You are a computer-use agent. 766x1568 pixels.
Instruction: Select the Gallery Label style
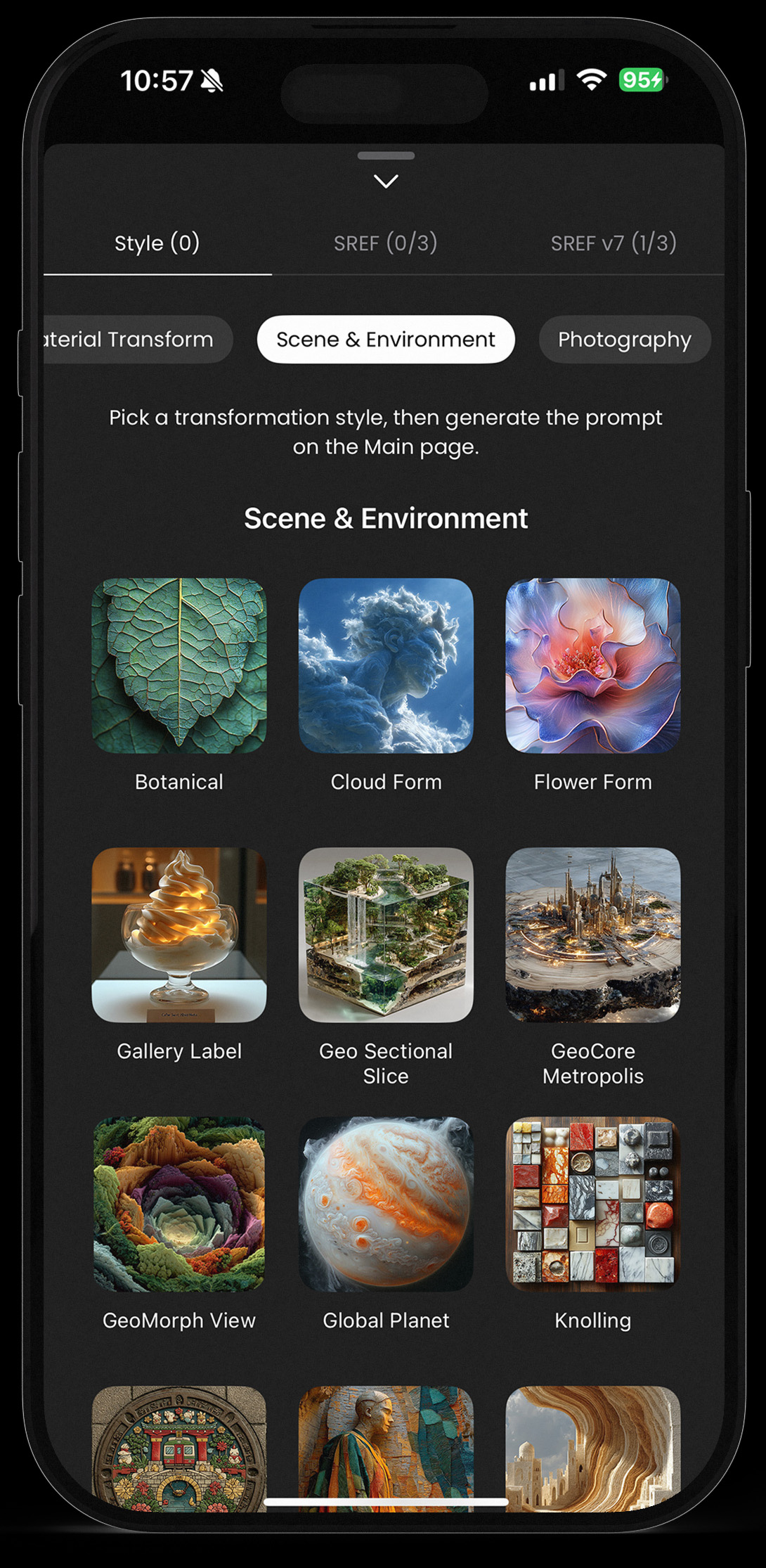[x=179, y=934]
